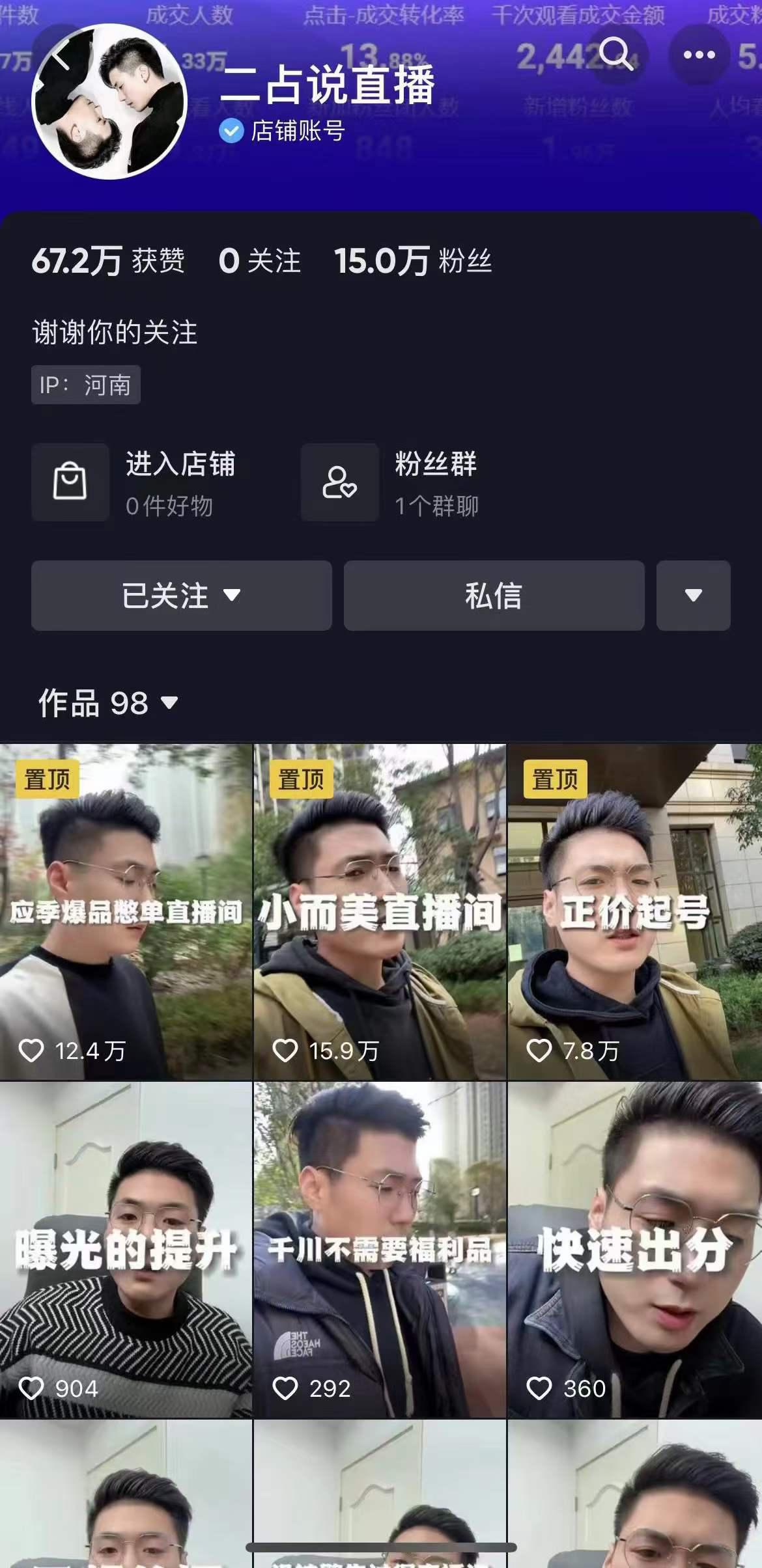The image size is (762, 1568).
Task: Tap the 已关注 following button
Action: [x=181, y=596]
